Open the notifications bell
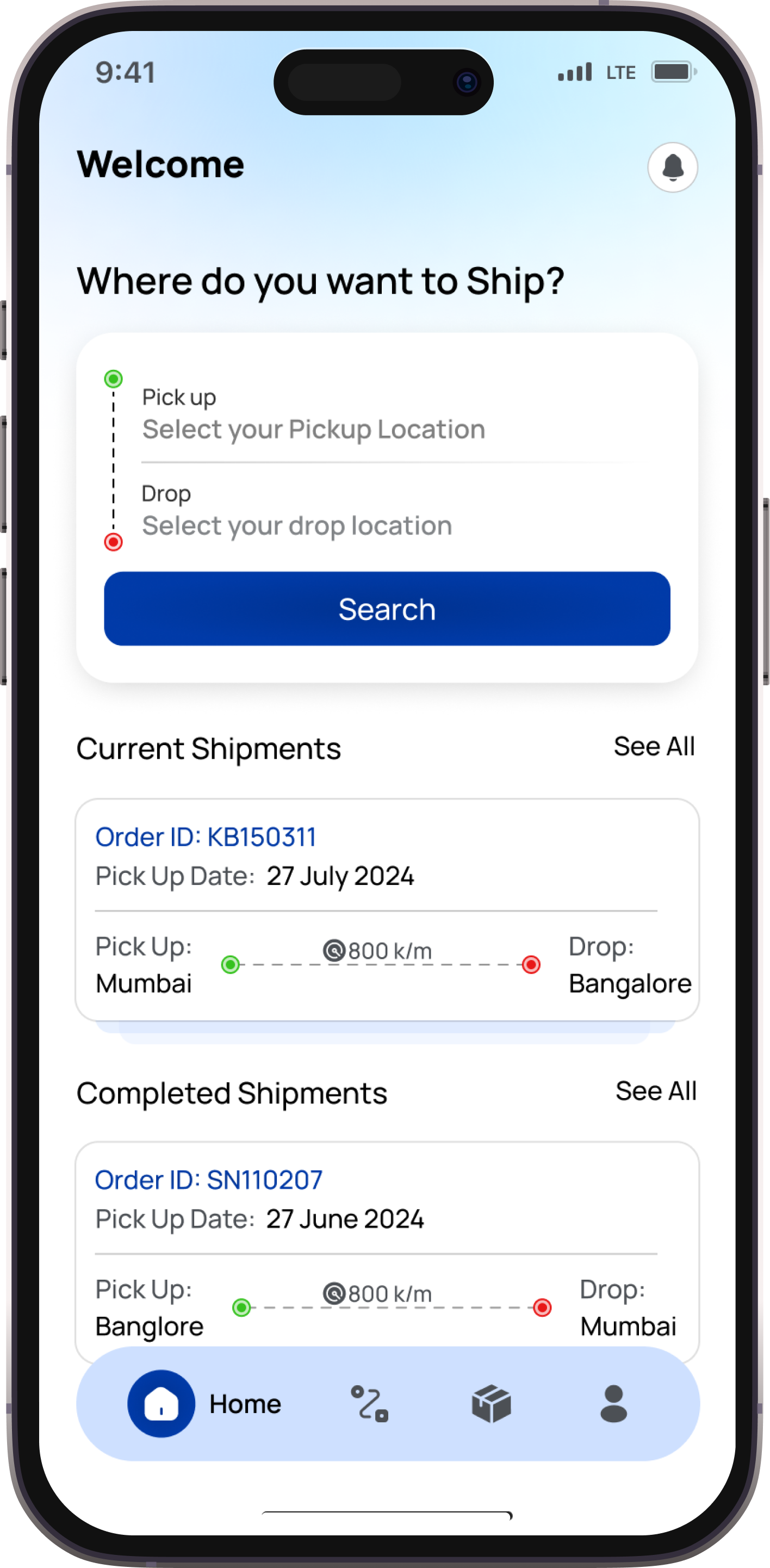 [x=672, y=168]
